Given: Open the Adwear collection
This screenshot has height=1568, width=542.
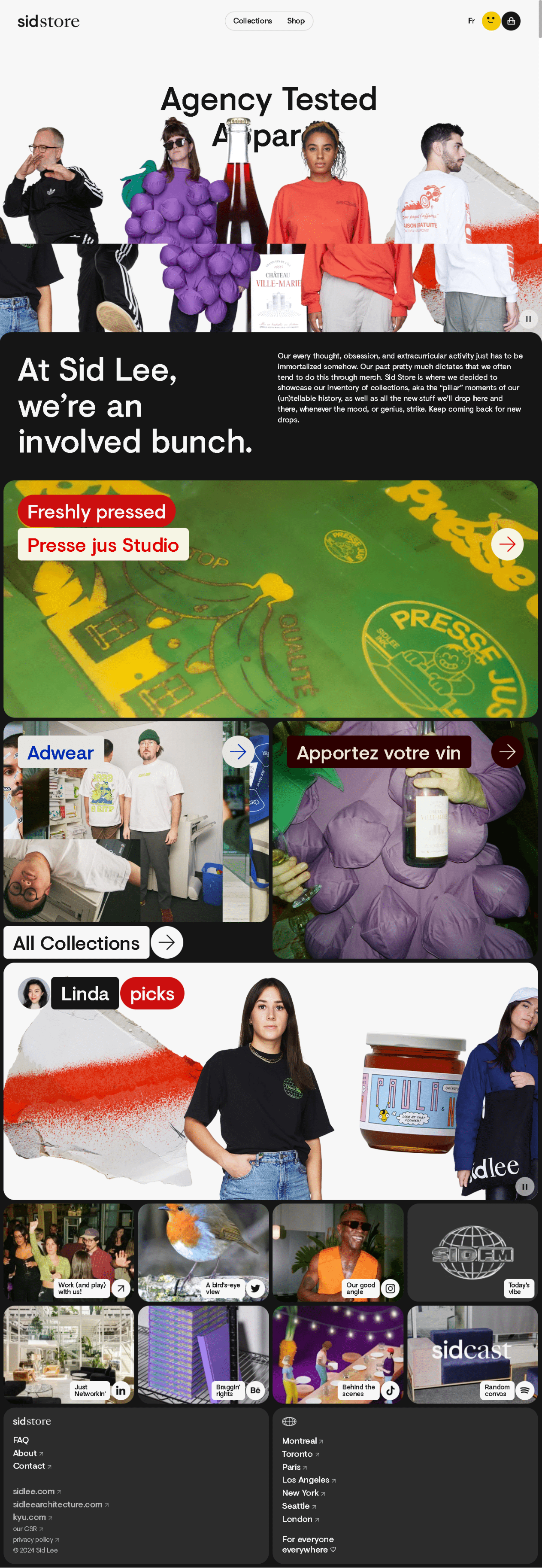Looking at the screenshot, I should pos(238,752).
